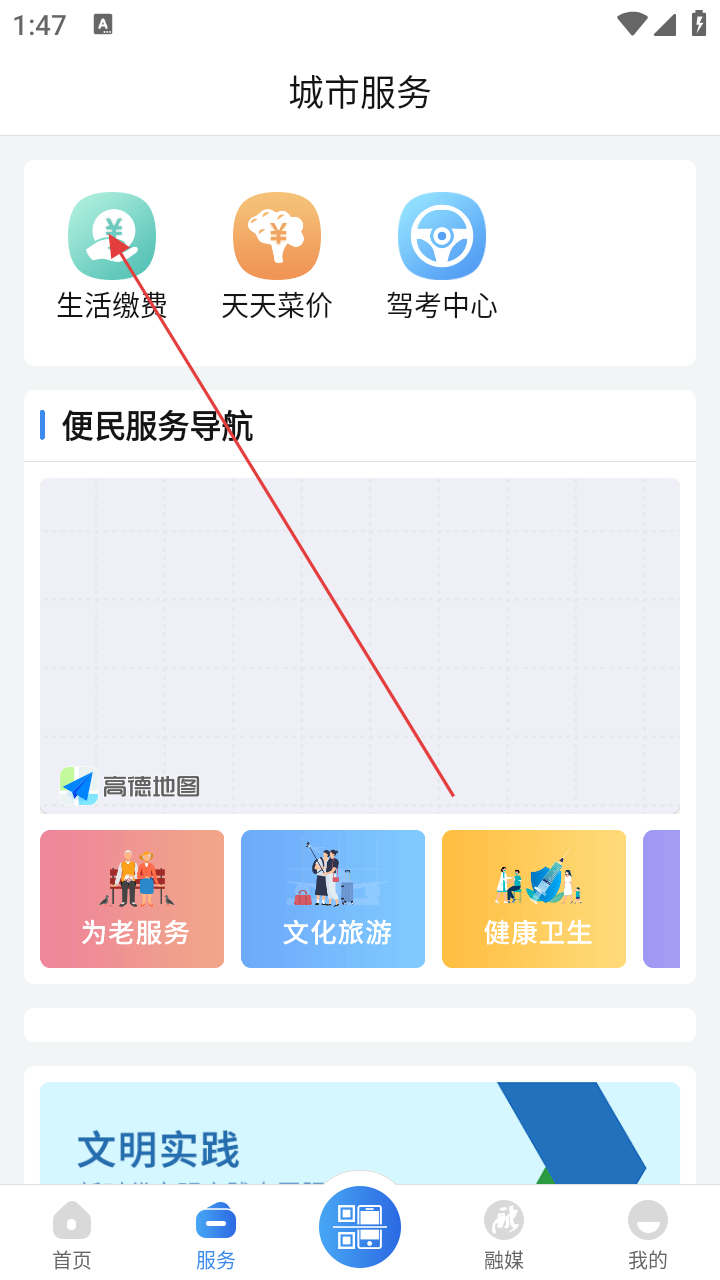Switch to the 首页 tab
Viewport: 720px width, 1280px height.
[72, 1236]
